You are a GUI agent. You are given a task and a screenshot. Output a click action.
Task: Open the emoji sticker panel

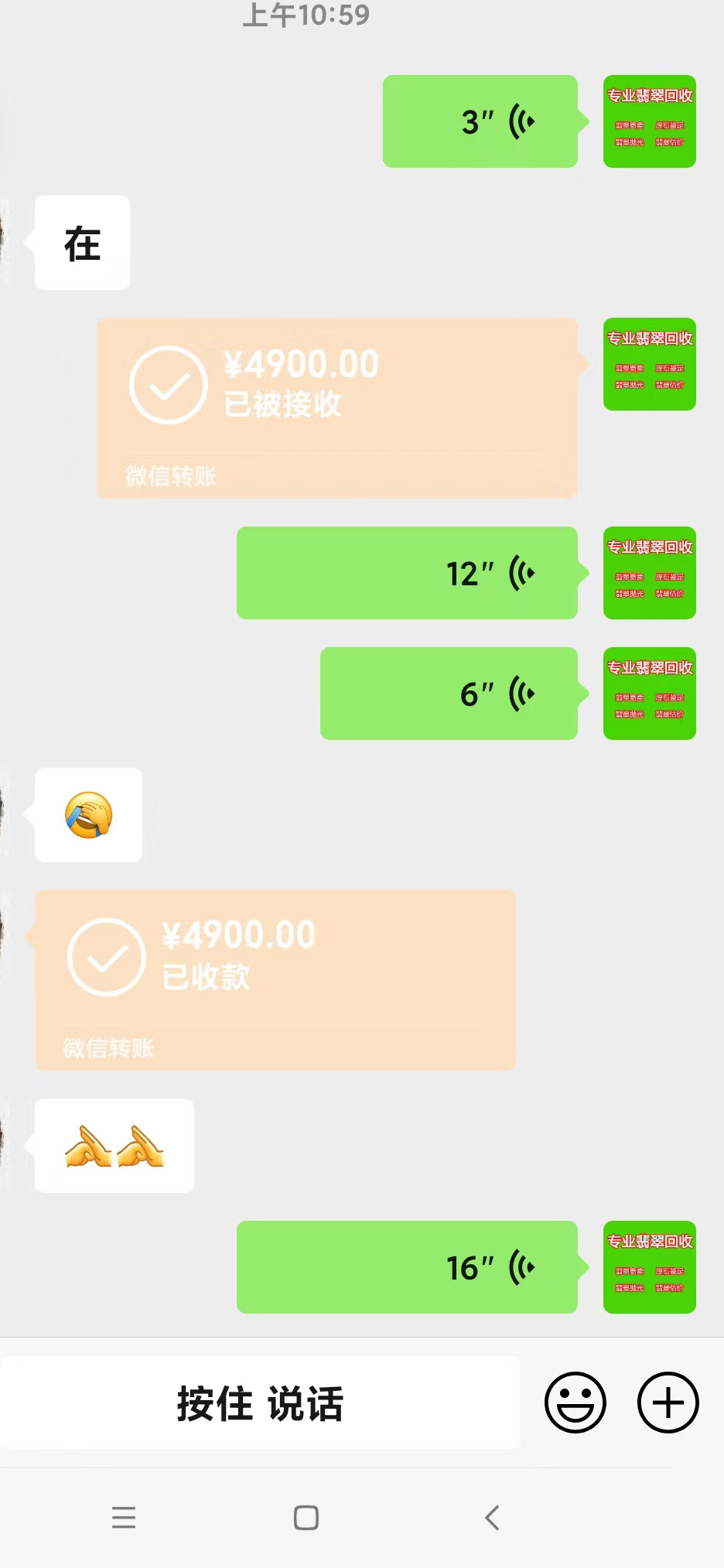click(x=575, y=1403)
